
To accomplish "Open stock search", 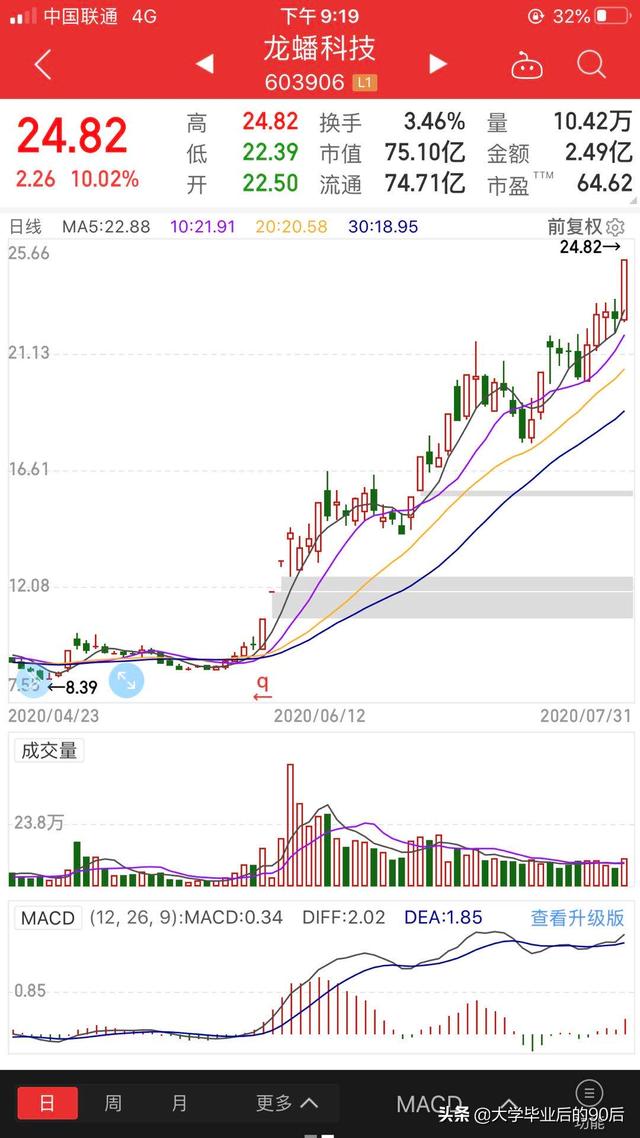I will pyautogui.click(x=591, y=65).
